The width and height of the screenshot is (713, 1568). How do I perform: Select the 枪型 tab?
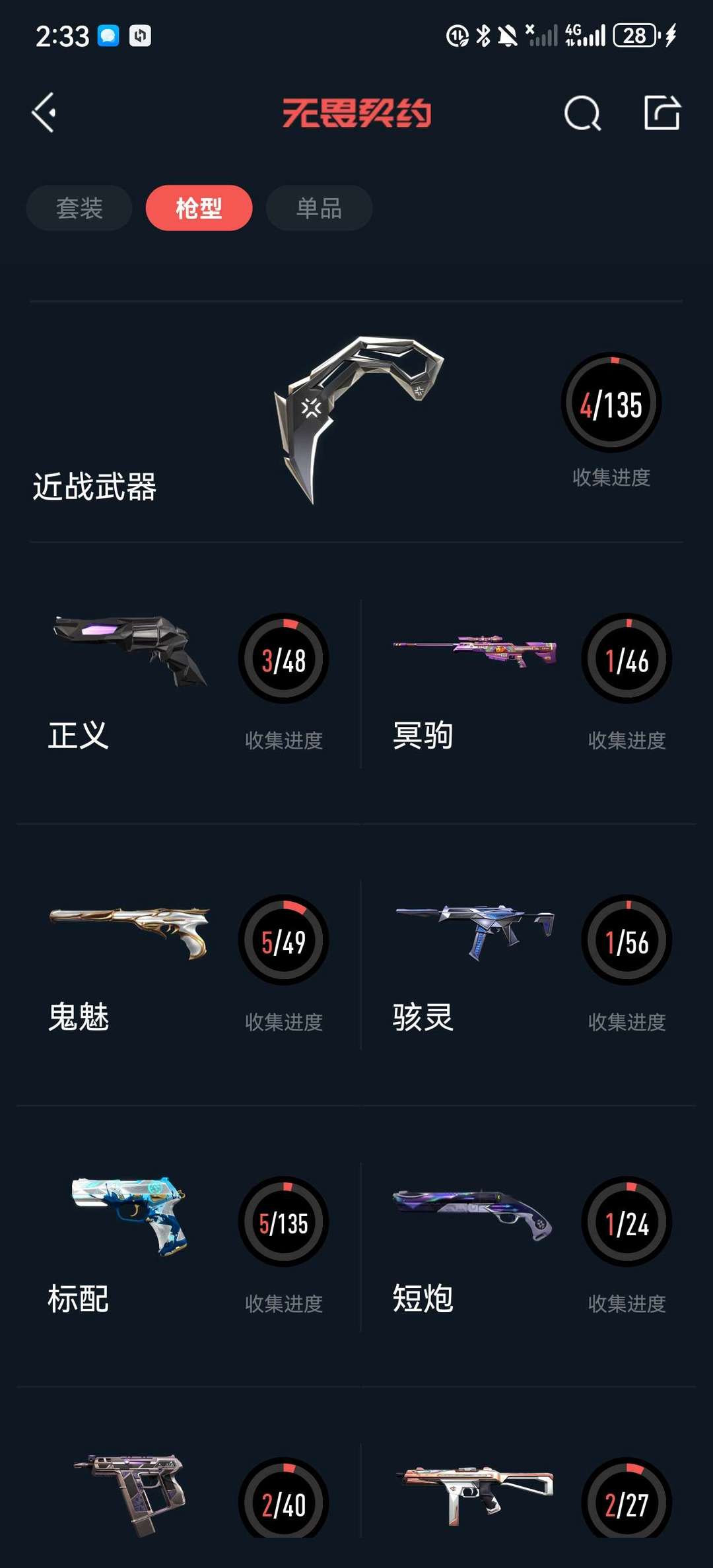click(x=199, y=208)
